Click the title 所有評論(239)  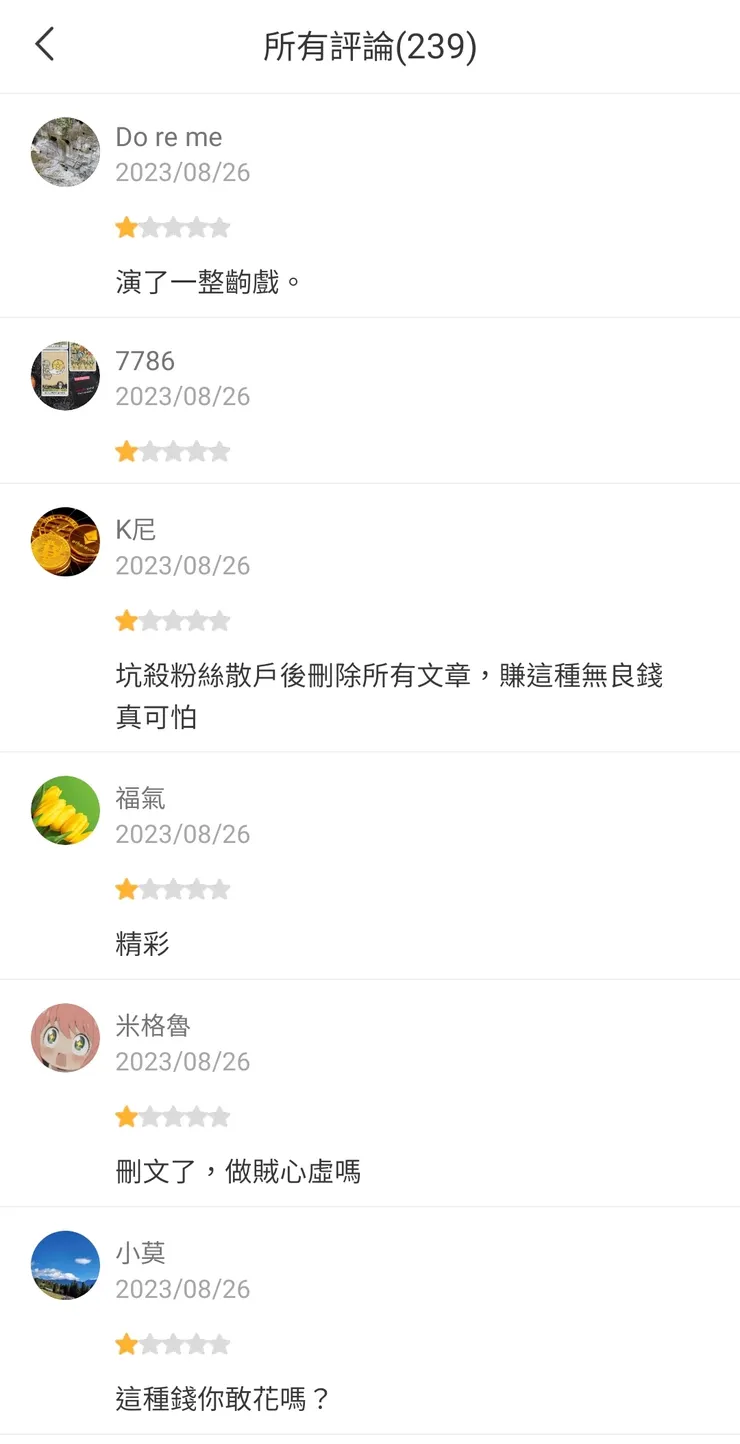pyautogui.click(x=370, y=46)
